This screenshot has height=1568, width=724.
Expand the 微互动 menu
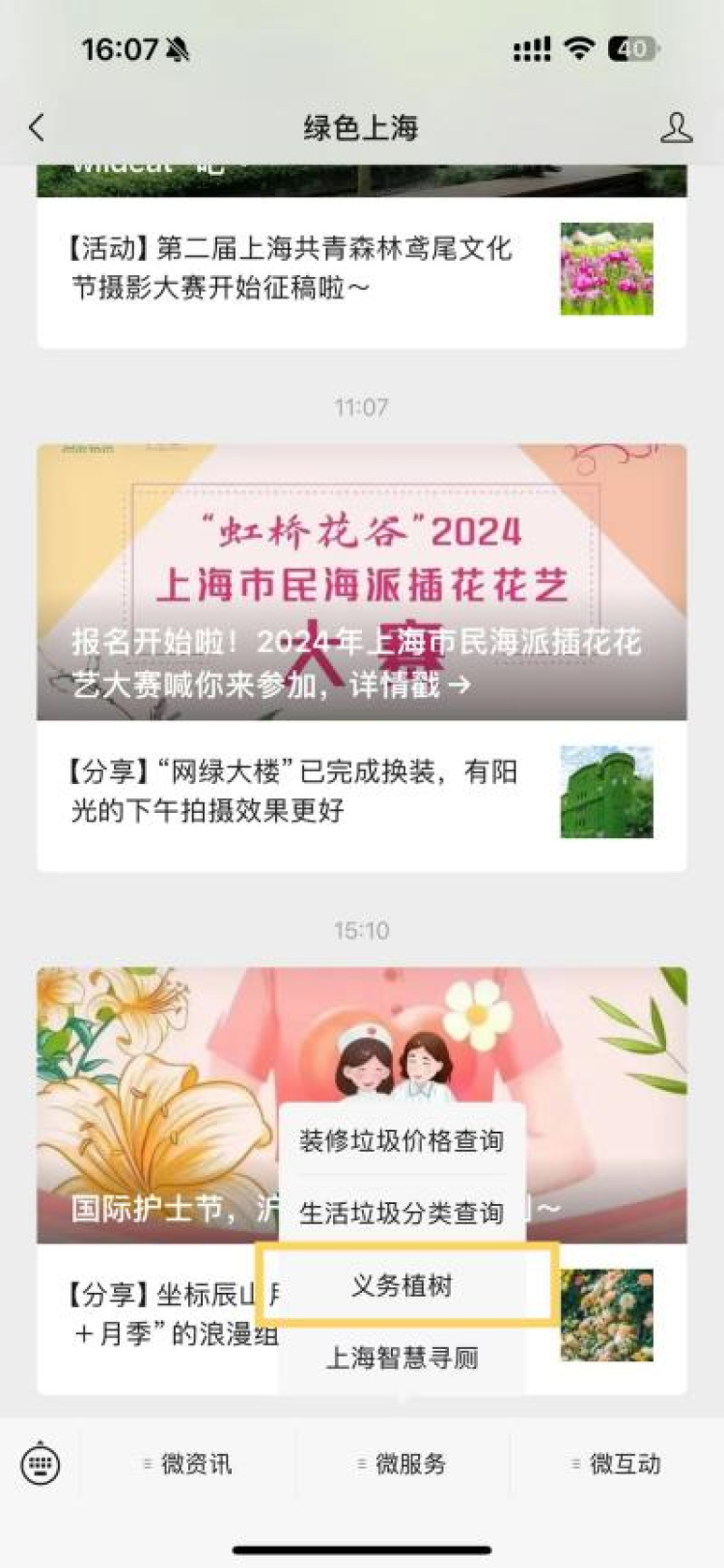617,1464
